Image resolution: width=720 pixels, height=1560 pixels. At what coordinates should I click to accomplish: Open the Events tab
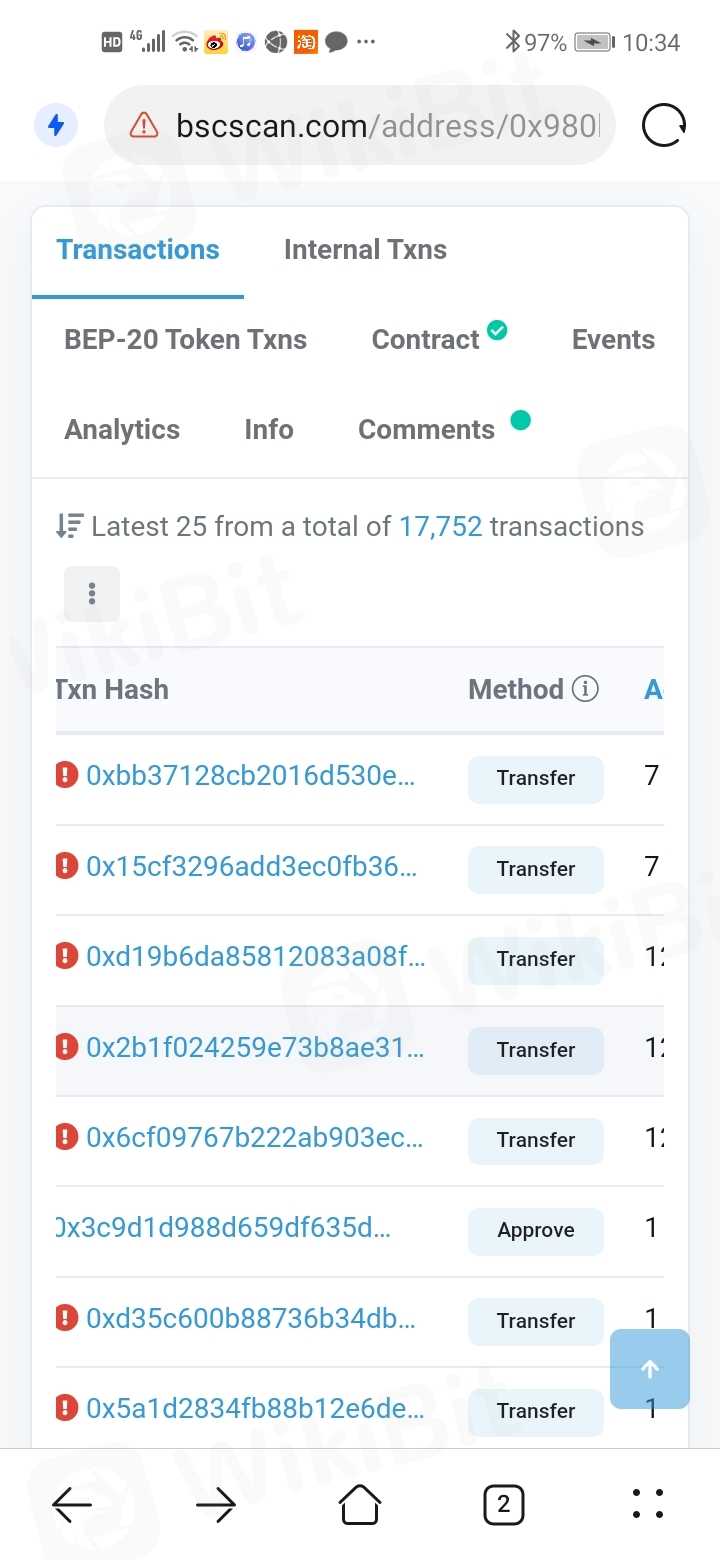[613, 340]
